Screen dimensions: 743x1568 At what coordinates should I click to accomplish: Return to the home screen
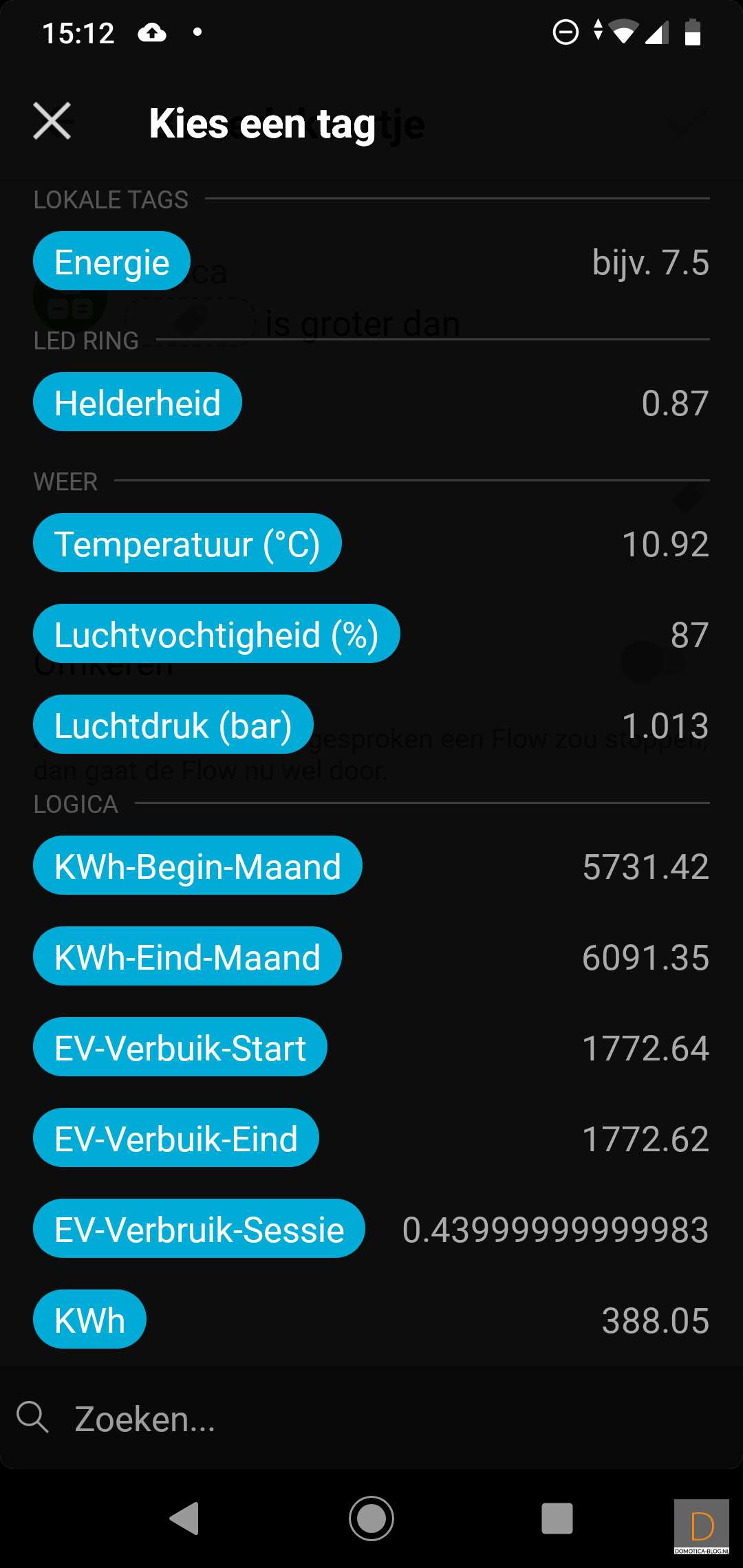371,1518
